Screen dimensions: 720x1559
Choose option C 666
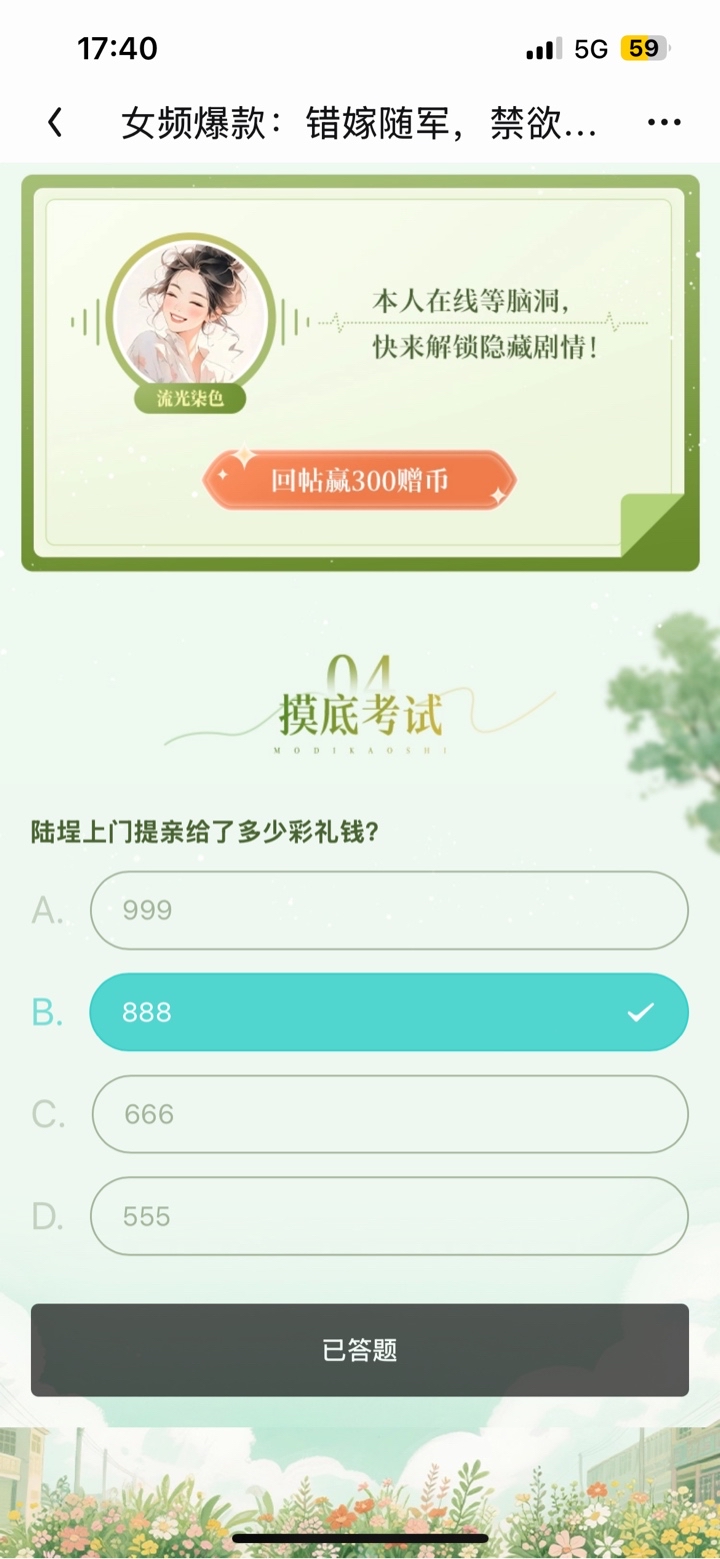coord(389,1114)
